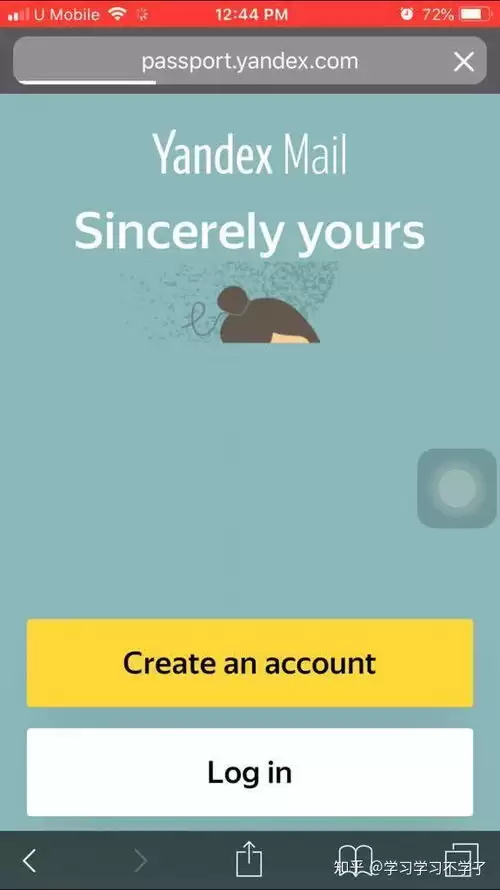This screenshot has height=890, width=500.
Task: Open the Safari tabs overview
Action: click(x=462, y=860)
